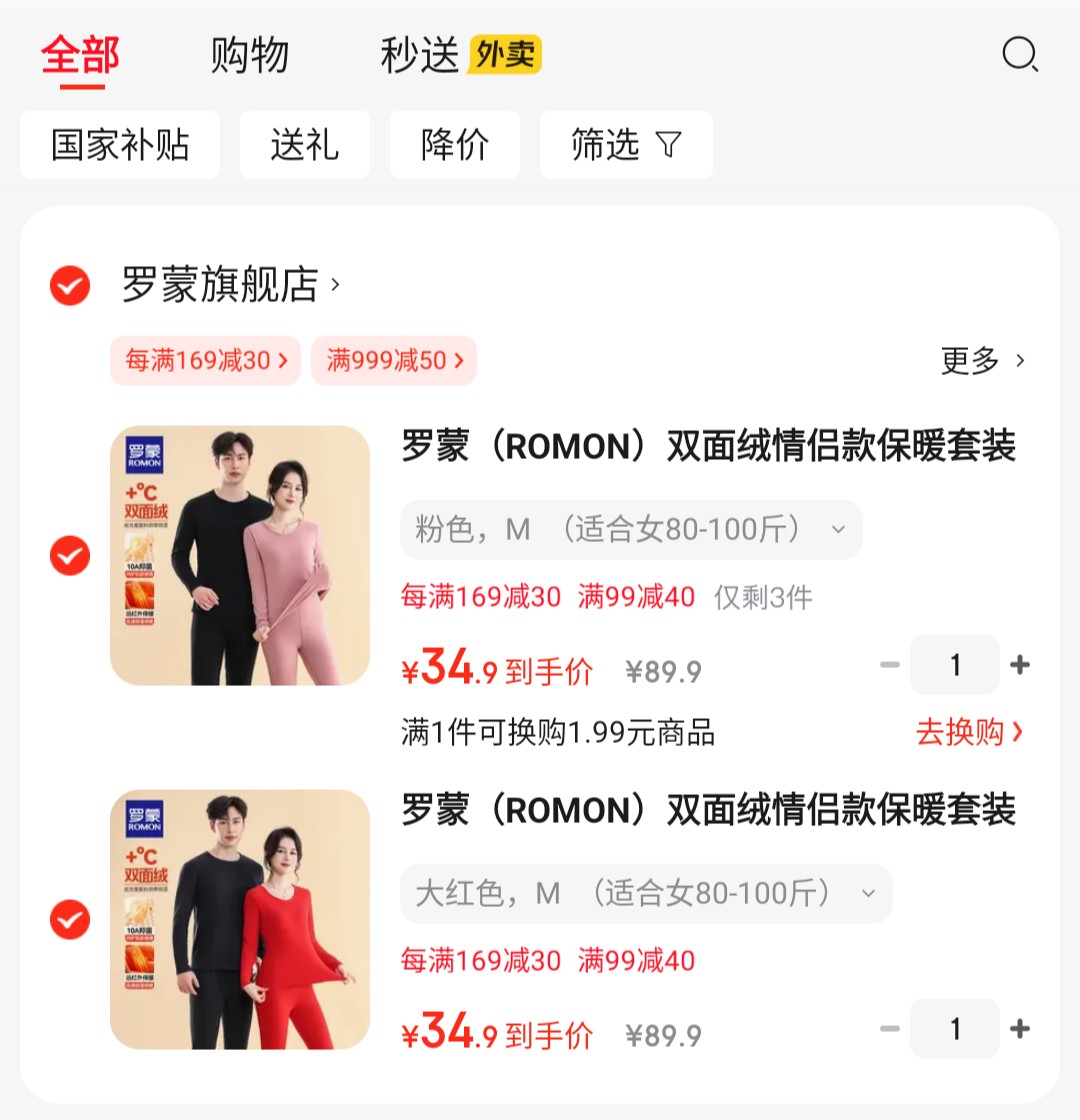This screenshot has width=1080, height=1120.
Task: Uncheck the 大红色 M thermal set item
Action: pos(70,920)
